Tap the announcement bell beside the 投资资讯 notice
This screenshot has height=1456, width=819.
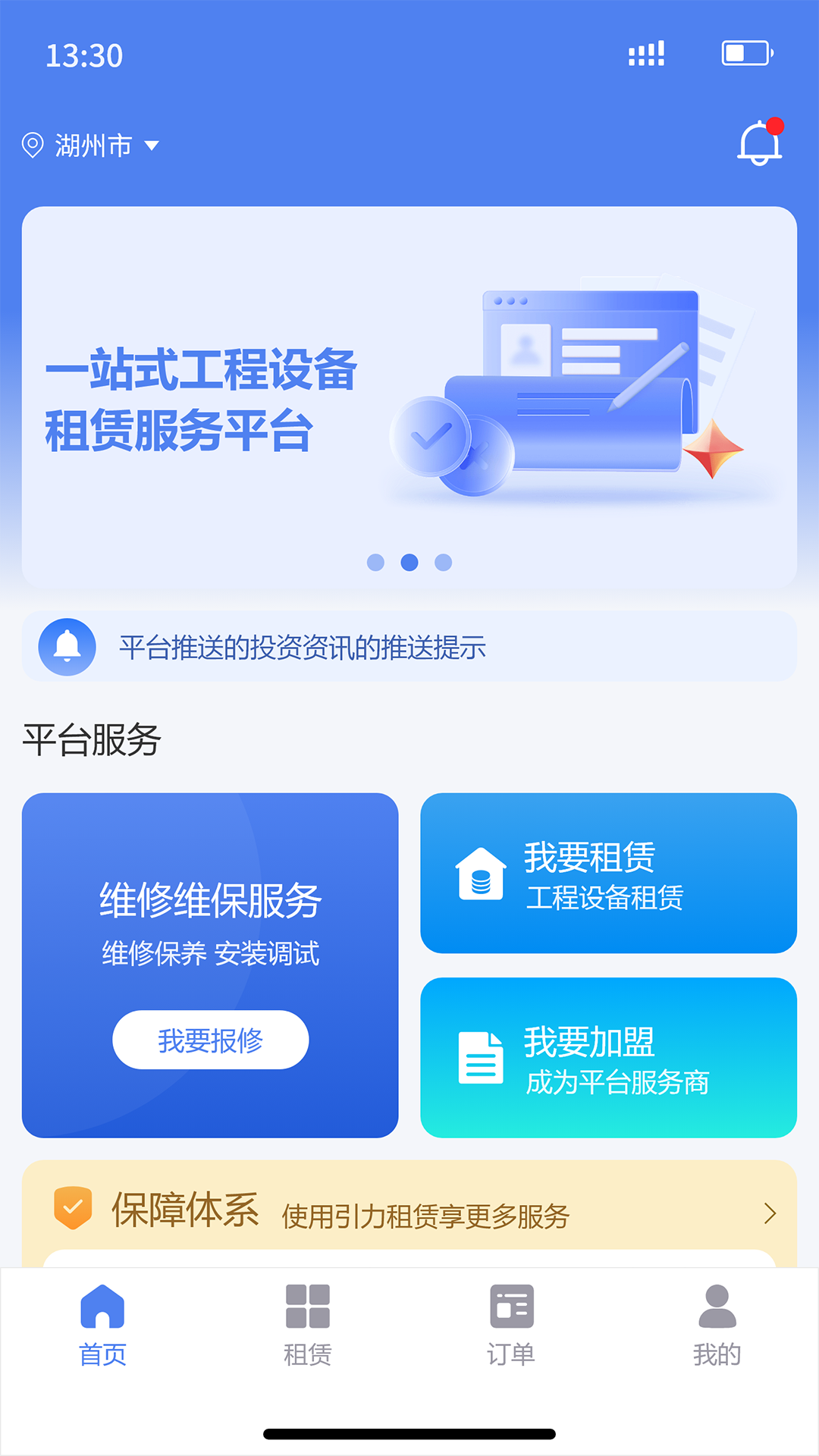(67, 648)
